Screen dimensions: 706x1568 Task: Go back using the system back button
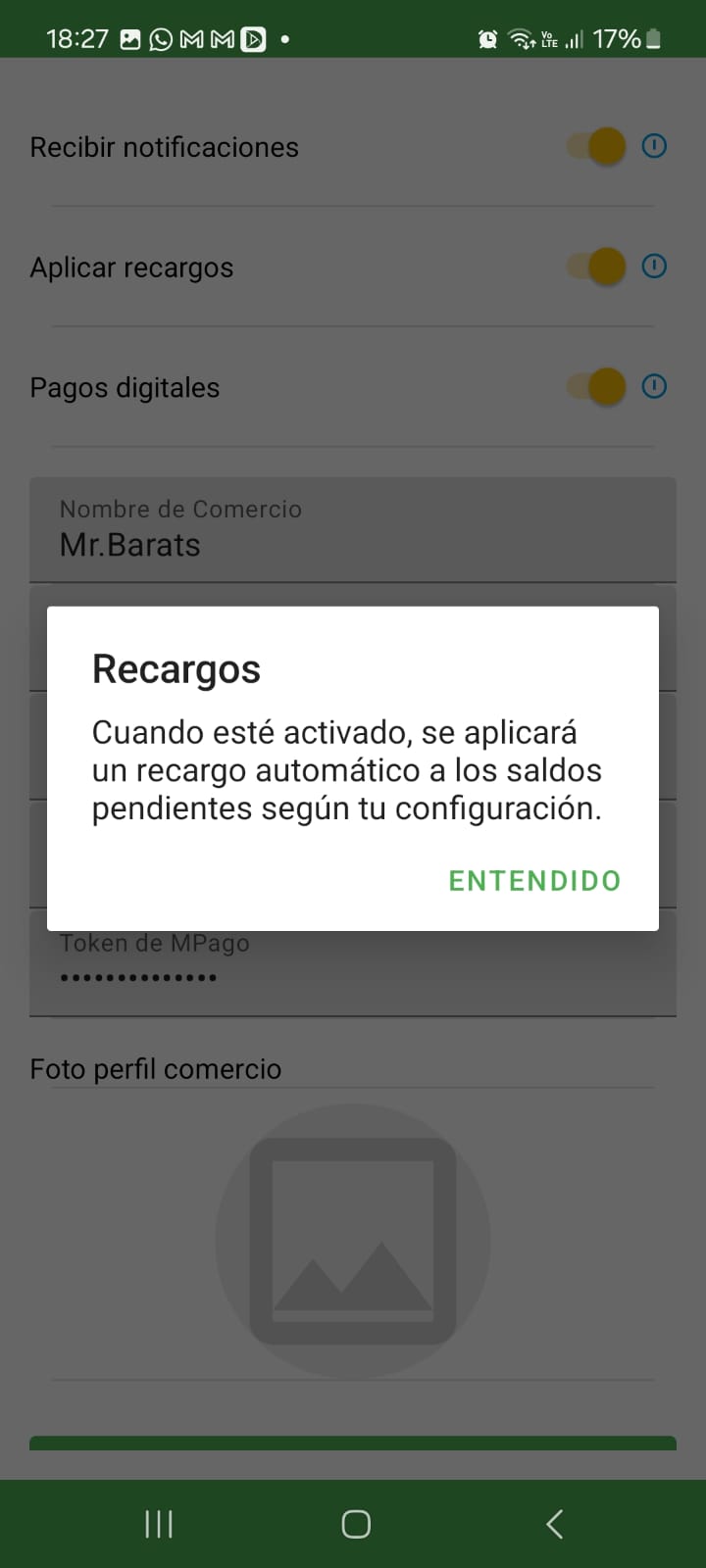coord(554,1524)
